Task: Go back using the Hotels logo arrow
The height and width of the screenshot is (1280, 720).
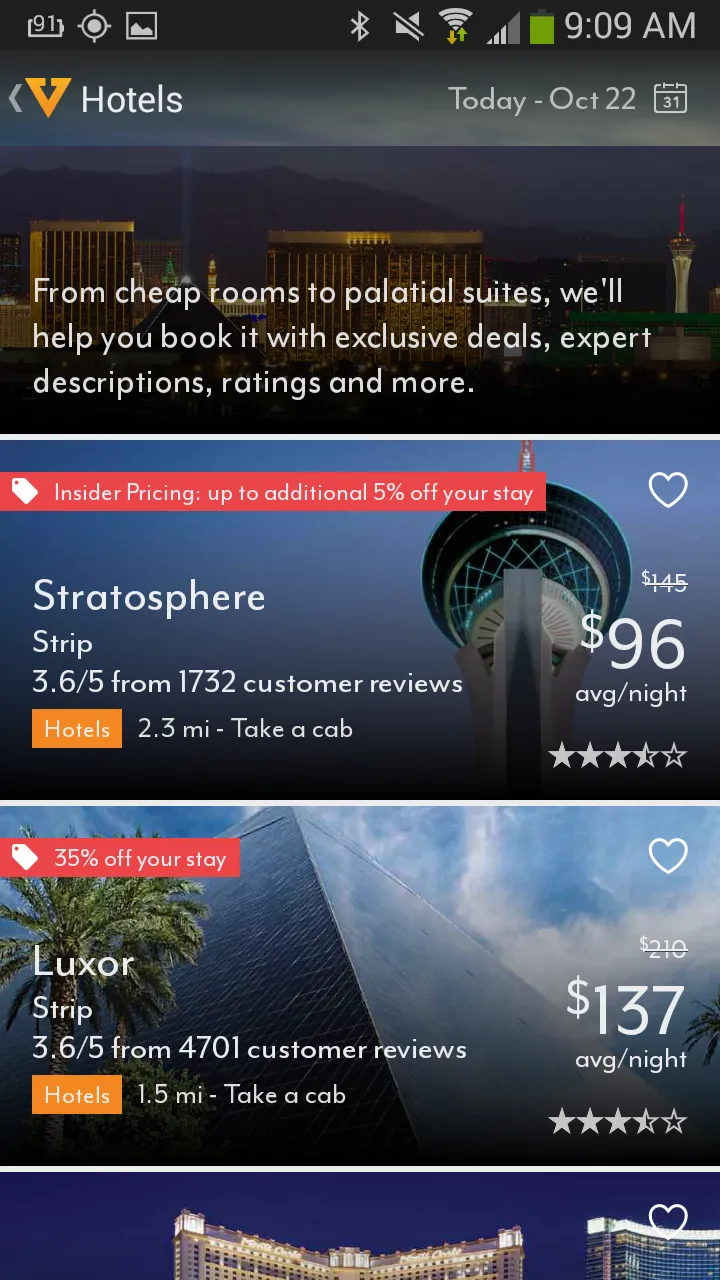Action: pyautogui.click(x=40, y=98)
